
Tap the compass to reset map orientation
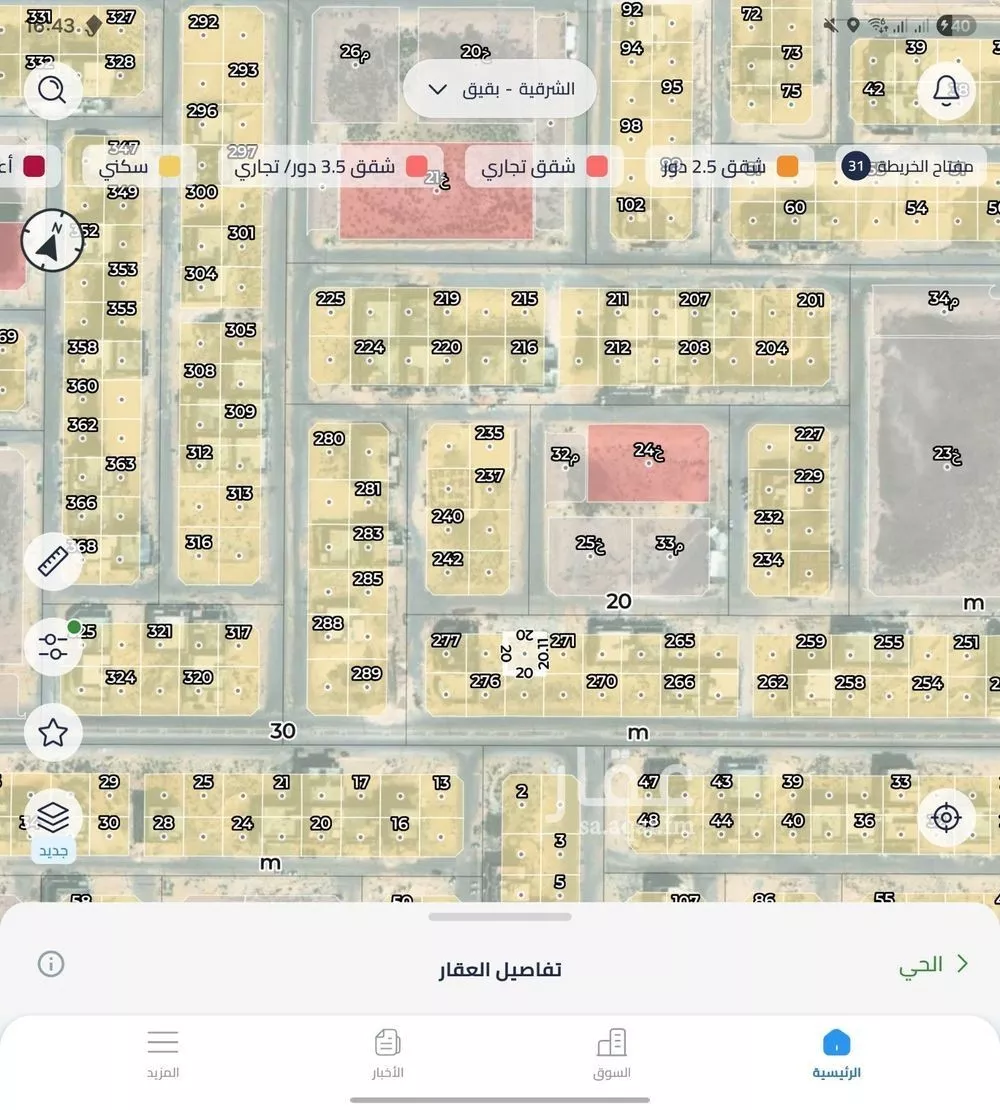(51, 242)
